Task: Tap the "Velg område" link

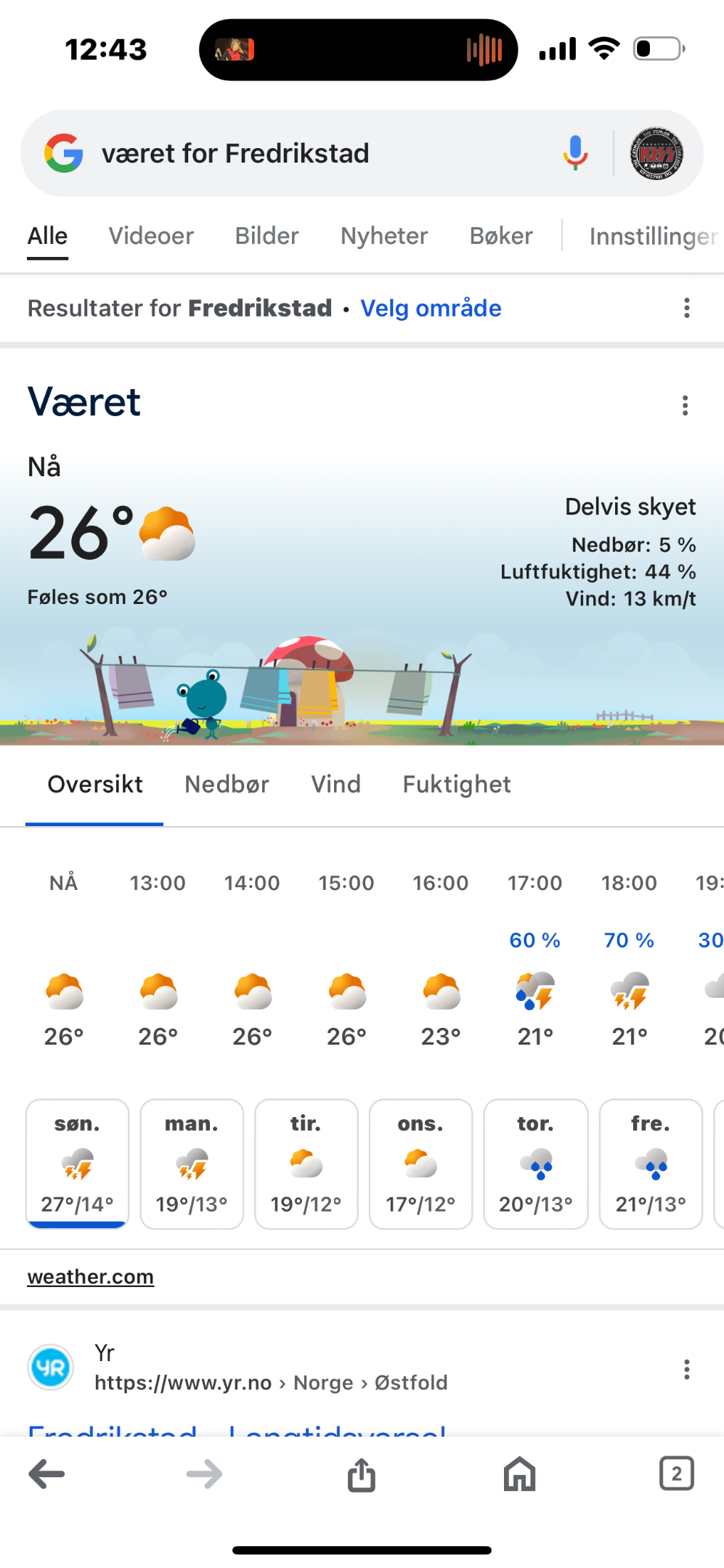Action: coord(431,309)
